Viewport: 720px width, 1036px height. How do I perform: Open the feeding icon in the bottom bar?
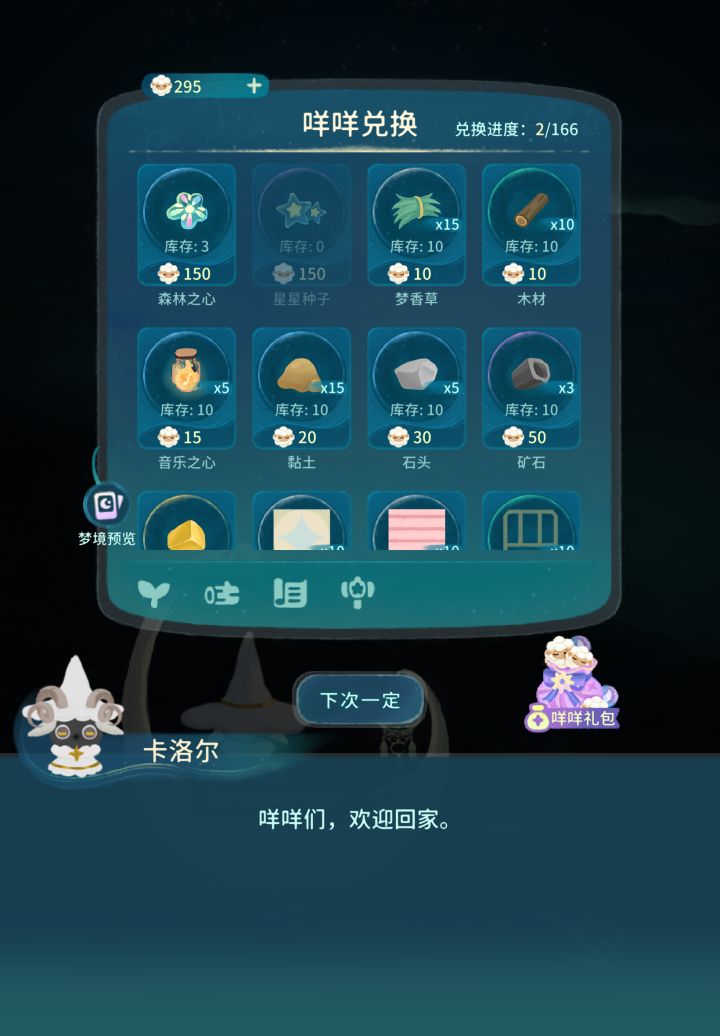click(220, 594)
